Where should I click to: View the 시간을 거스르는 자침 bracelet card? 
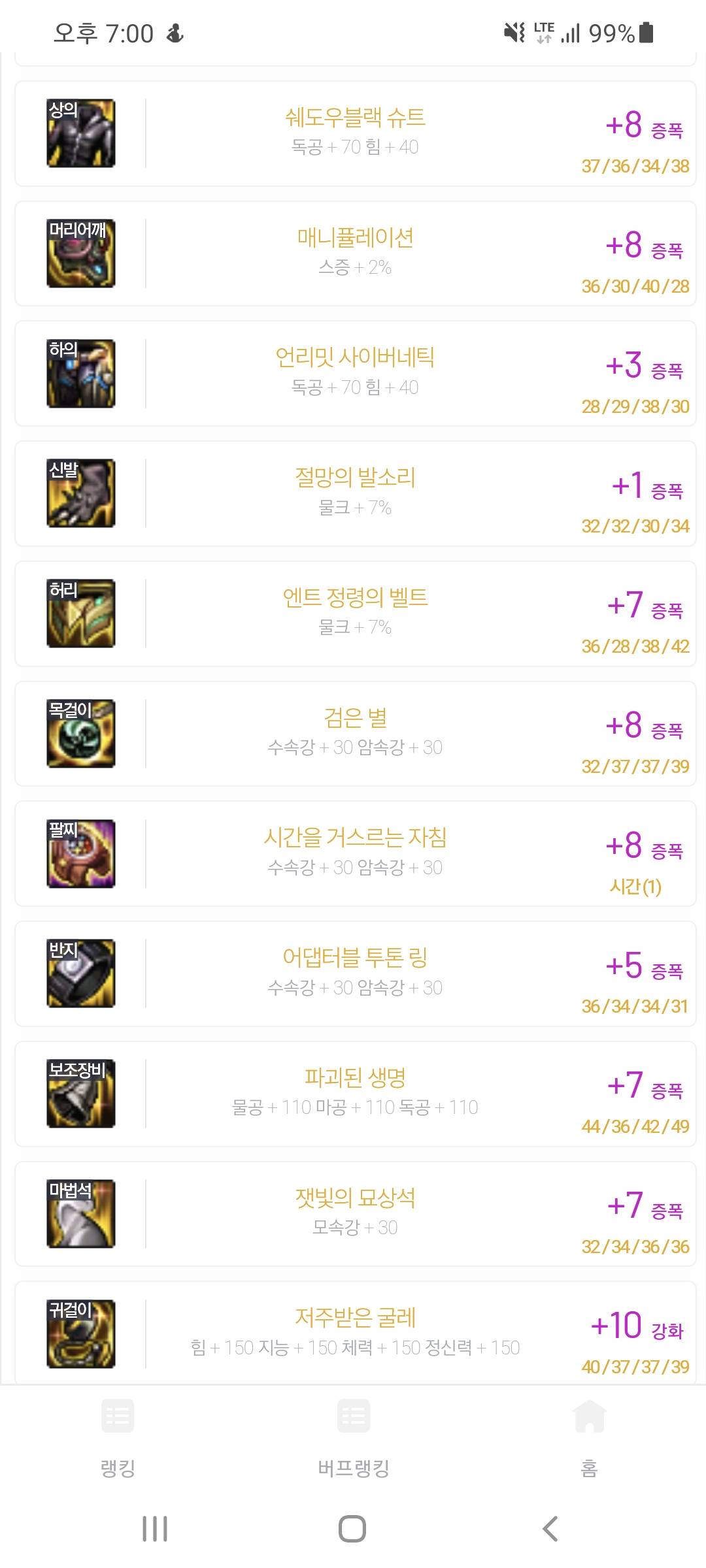click(355, 853)
